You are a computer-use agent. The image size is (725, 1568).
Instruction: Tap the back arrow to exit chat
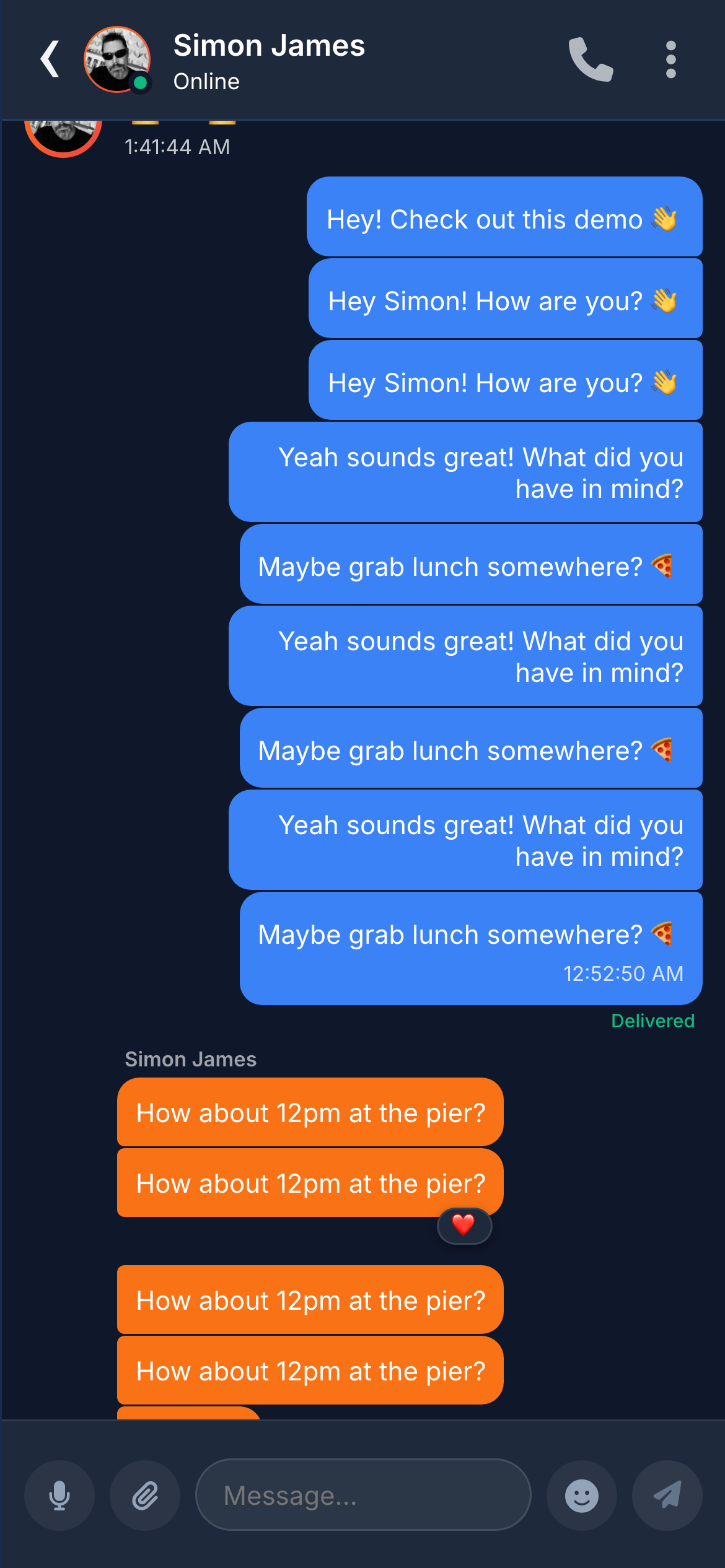(x=50, y=59)
